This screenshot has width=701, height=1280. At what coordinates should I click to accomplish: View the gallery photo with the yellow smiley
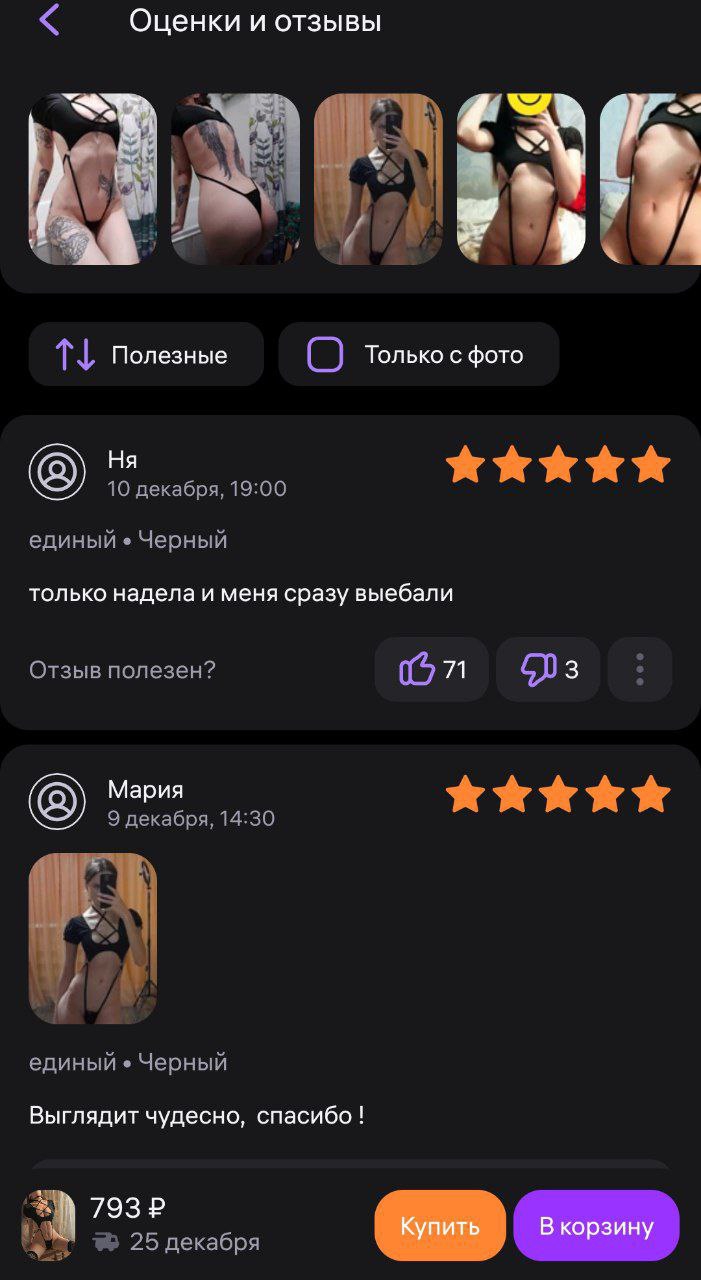[521, 179]
